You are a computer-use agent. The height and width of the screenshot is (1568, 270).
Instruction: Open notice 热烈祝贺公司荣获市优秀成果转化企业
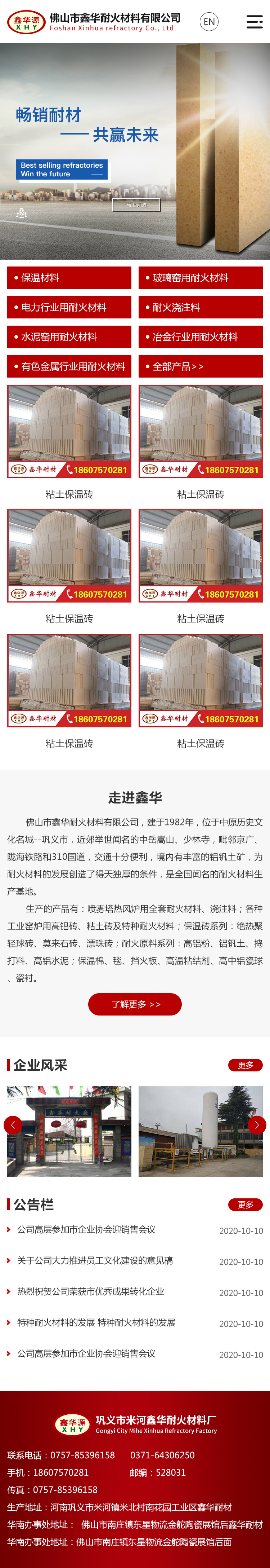pyautogui.click(x=91, y=1292)
